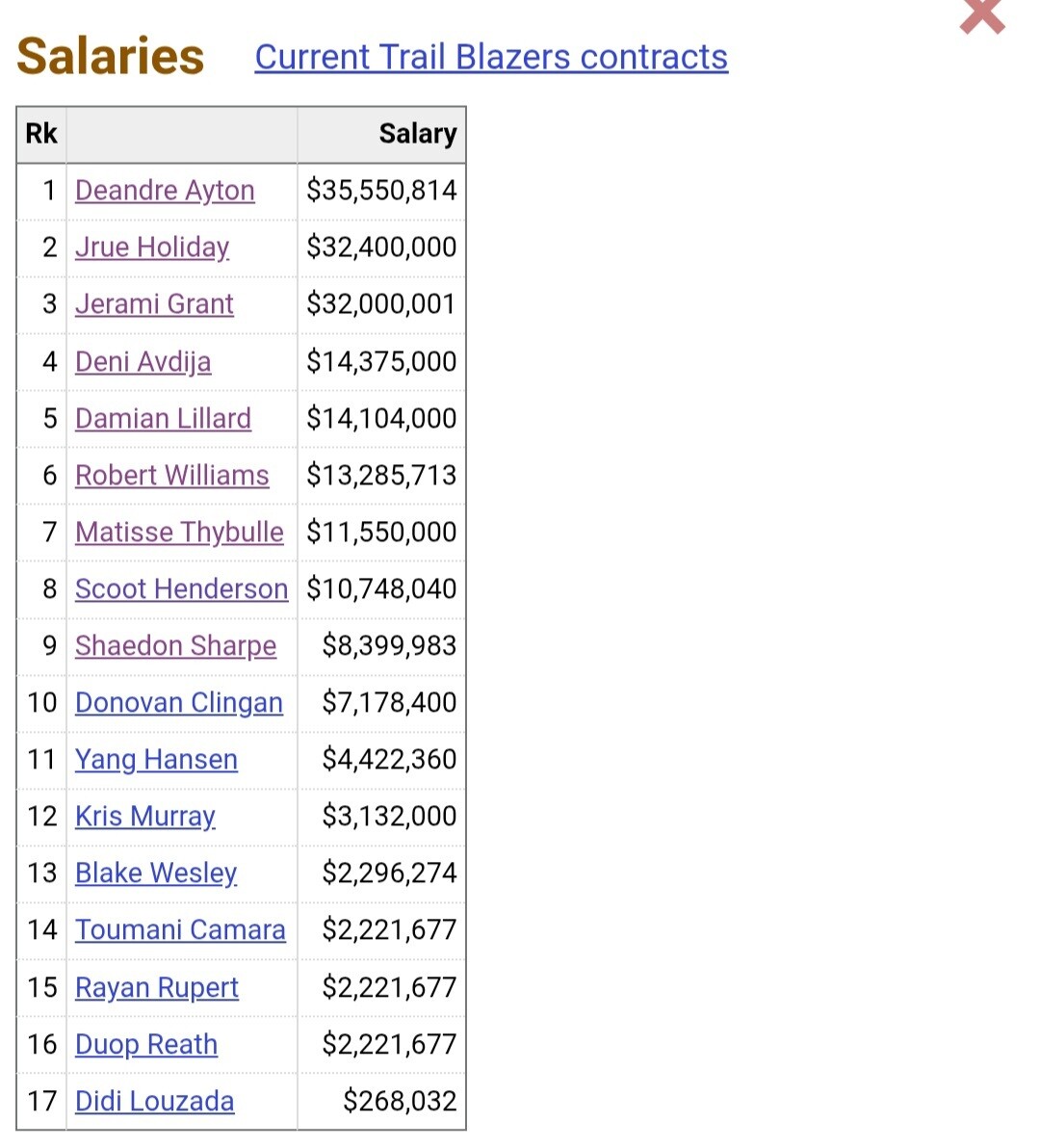This screenshot has width=1040, height=1148.
Task: Open Scoot Henderson's player page
Action: point(181,588)
